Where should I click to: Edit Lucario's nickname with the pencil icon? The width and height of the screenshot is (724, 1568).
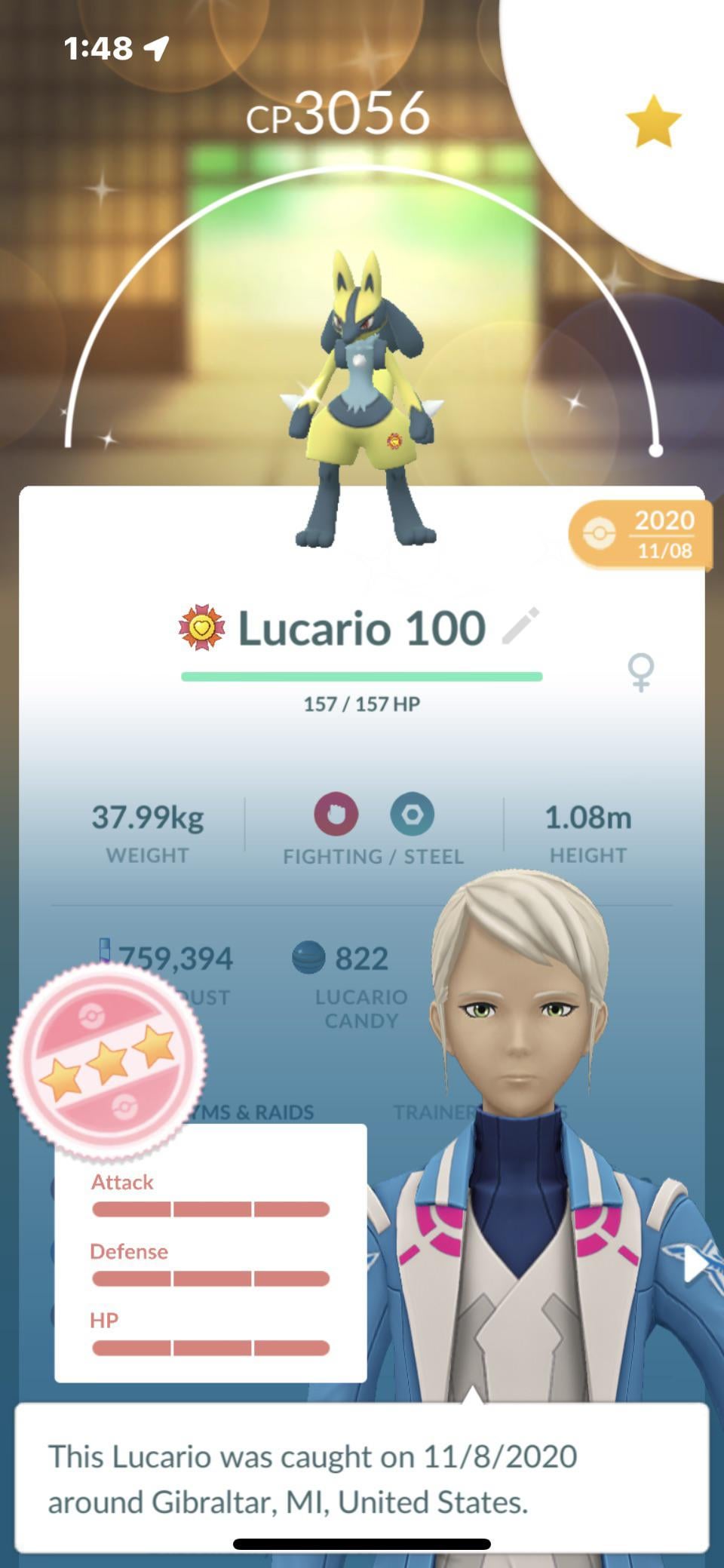tap(521, 626)
